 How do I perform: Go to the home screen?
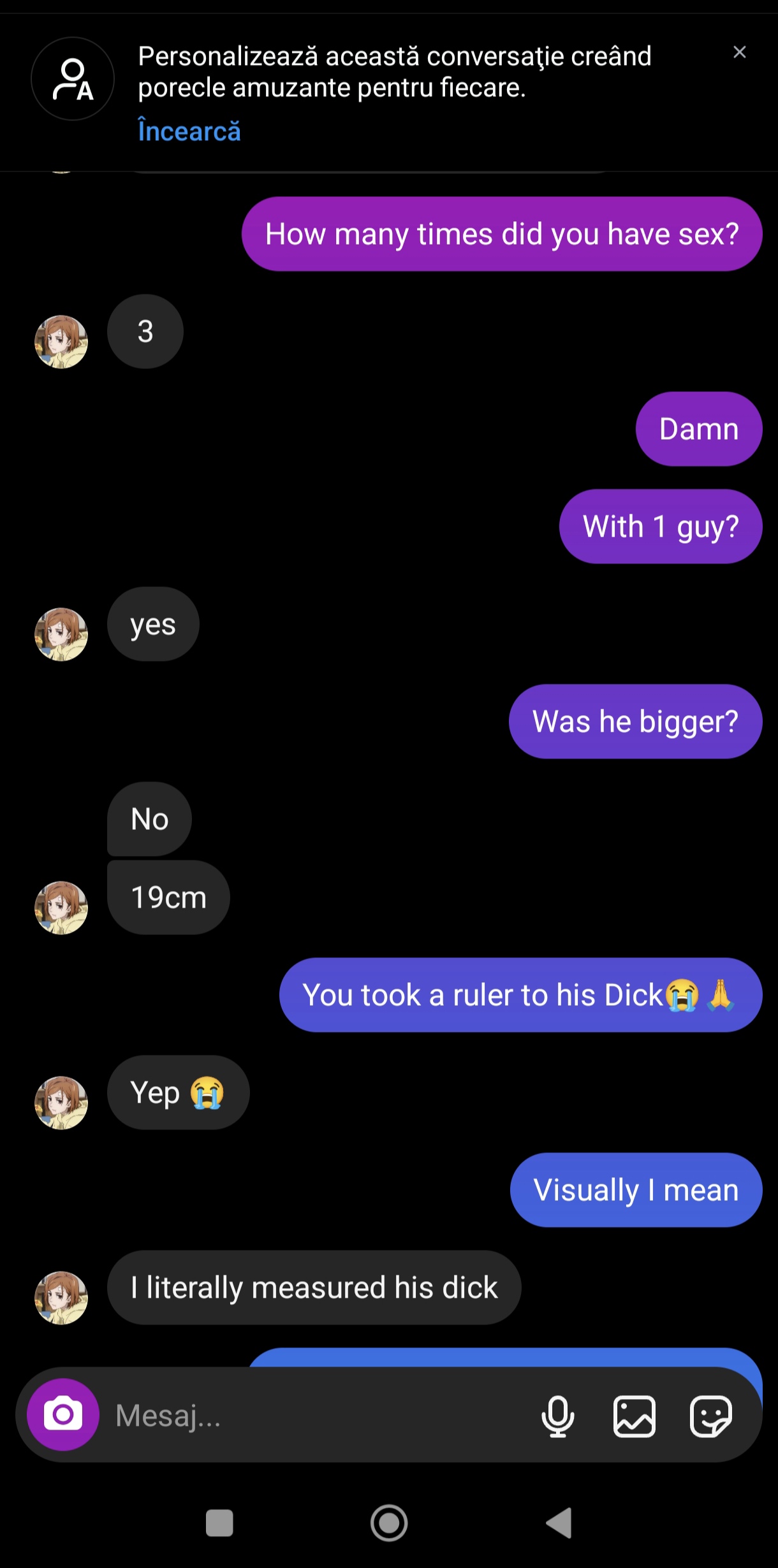389,1523
